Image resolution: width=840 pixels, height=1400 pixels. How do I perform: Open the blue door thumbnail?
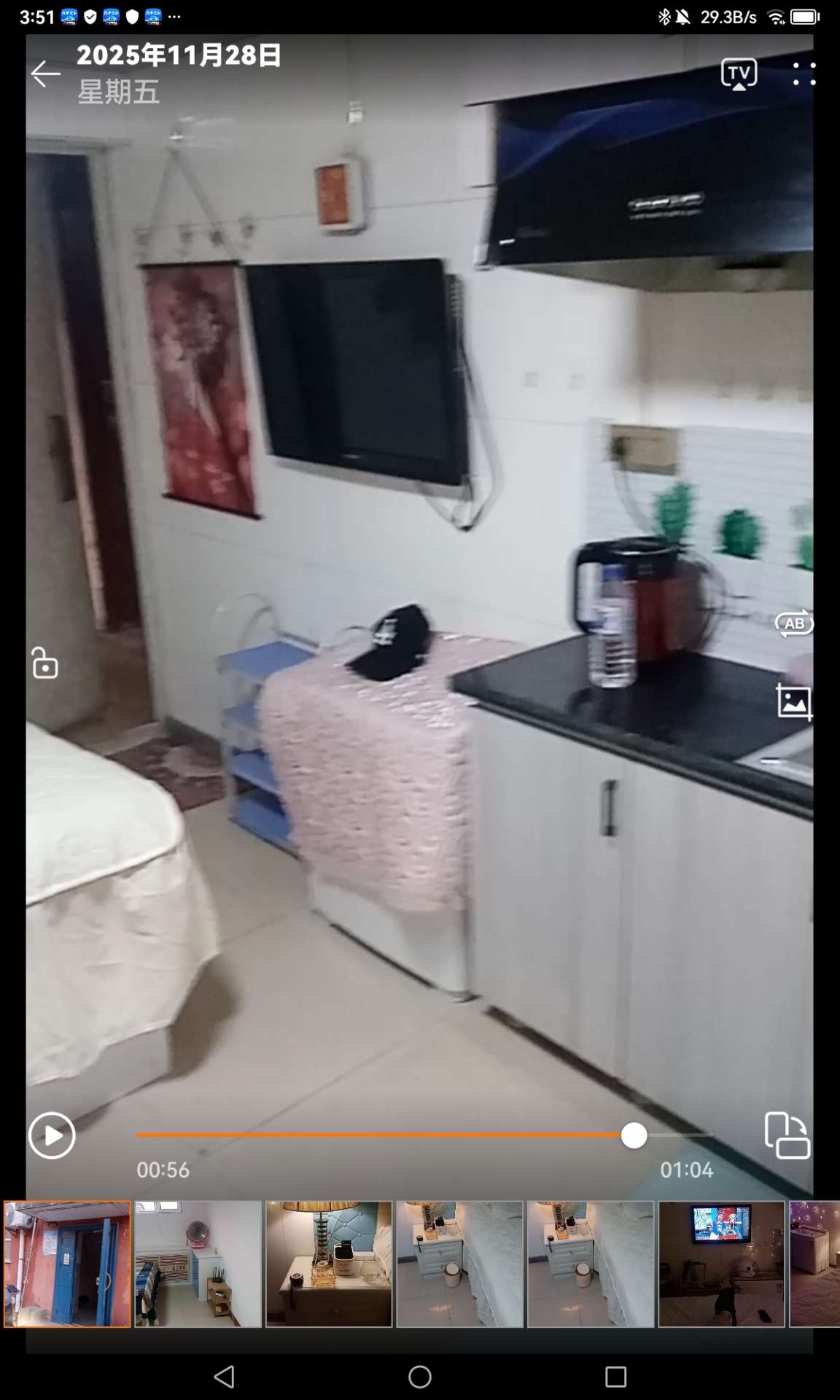(67, 1264)
